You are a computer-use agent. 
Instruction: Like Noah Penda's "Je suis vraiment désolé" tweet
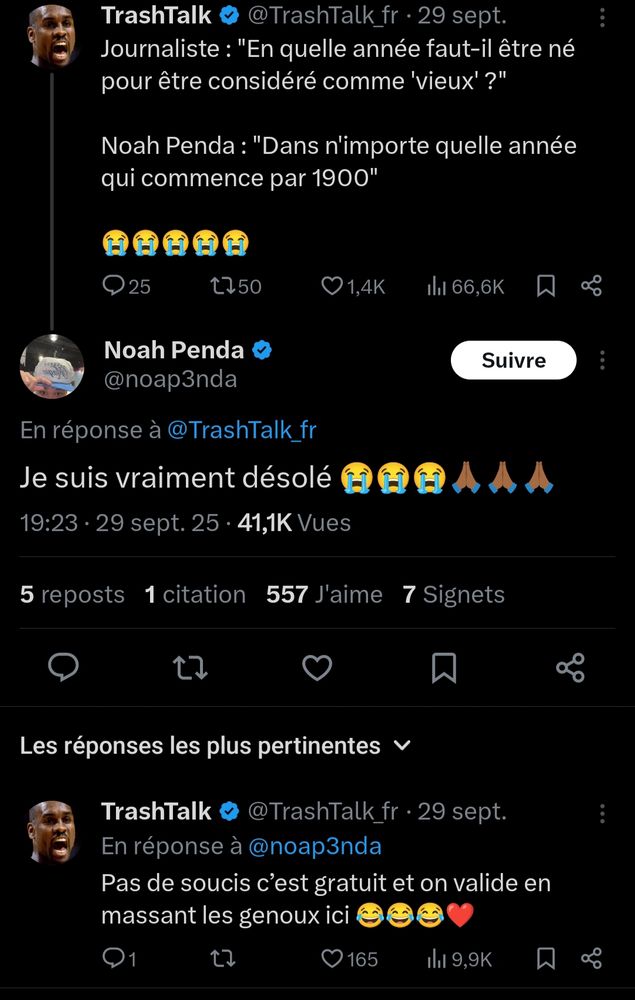317,667
